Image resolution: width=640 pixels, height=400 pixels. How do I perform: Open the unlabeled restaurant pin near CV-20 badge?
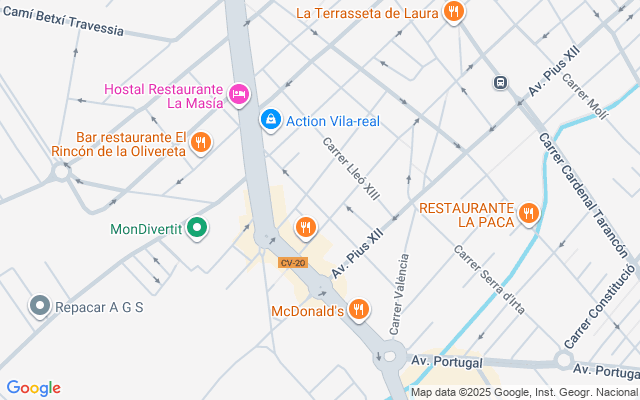(x=306, y=229)
